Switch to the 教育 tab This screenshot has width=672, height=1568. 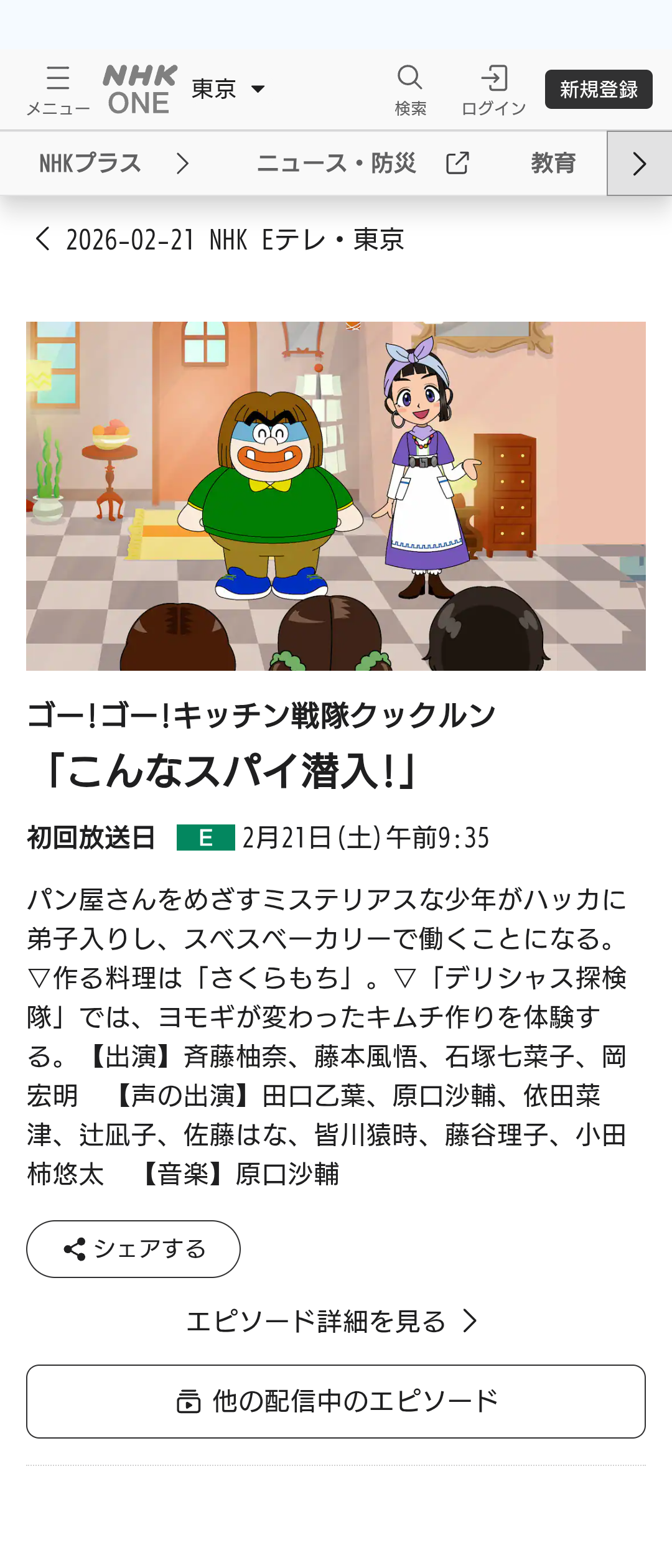pos(553,164)
